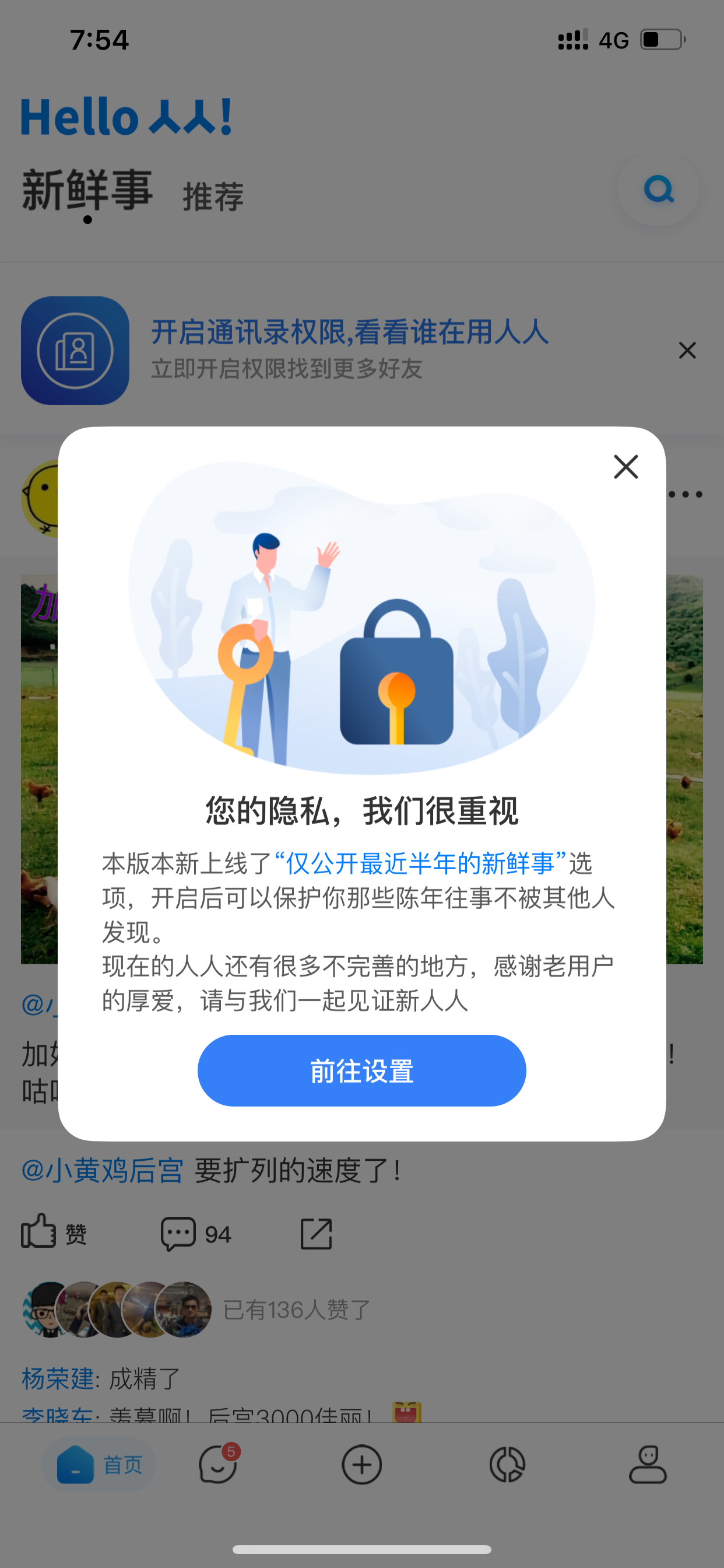Tap the 前往设置 button
This screenshot has width=724, height=1568.
(361, 1070)
